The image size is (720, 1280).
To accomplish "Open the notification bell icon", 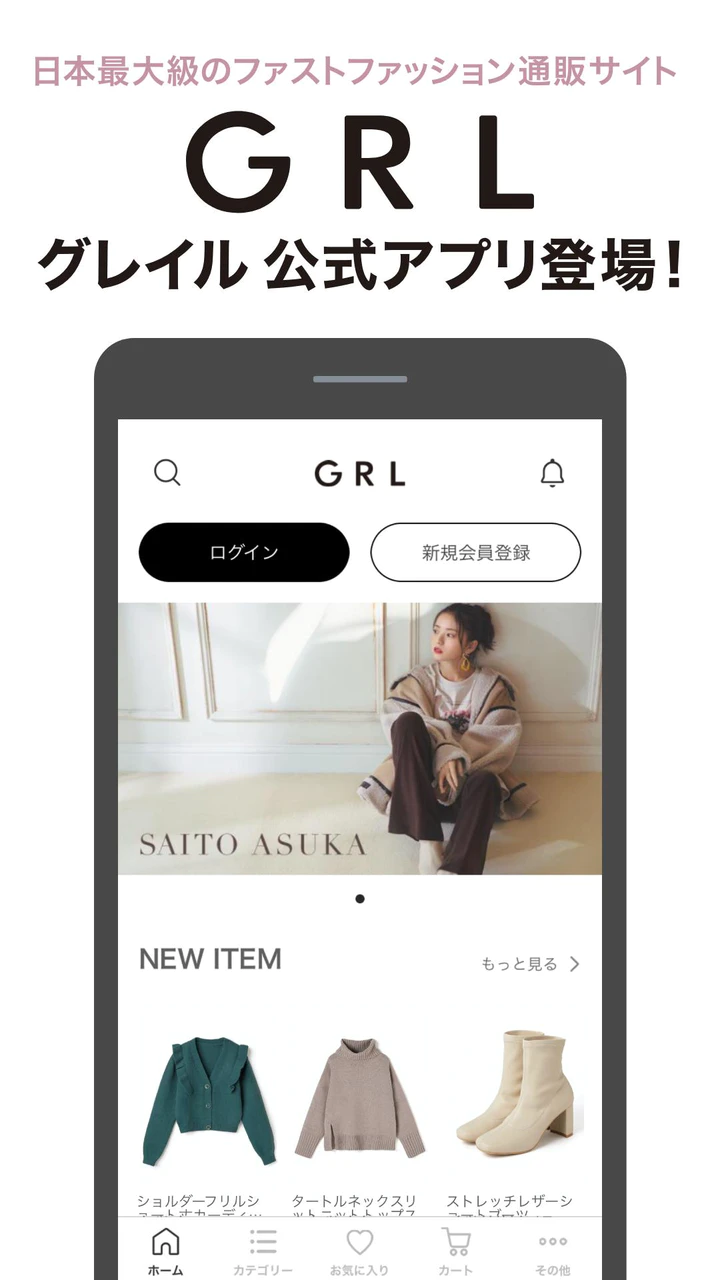I will click(x=554, y=472).
